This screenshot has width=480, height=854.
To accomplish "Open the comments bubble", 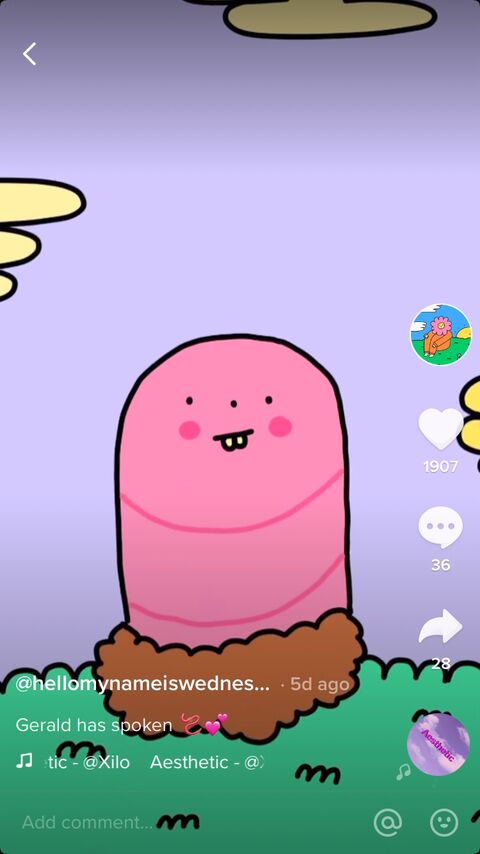I will [x=440, y=527].
